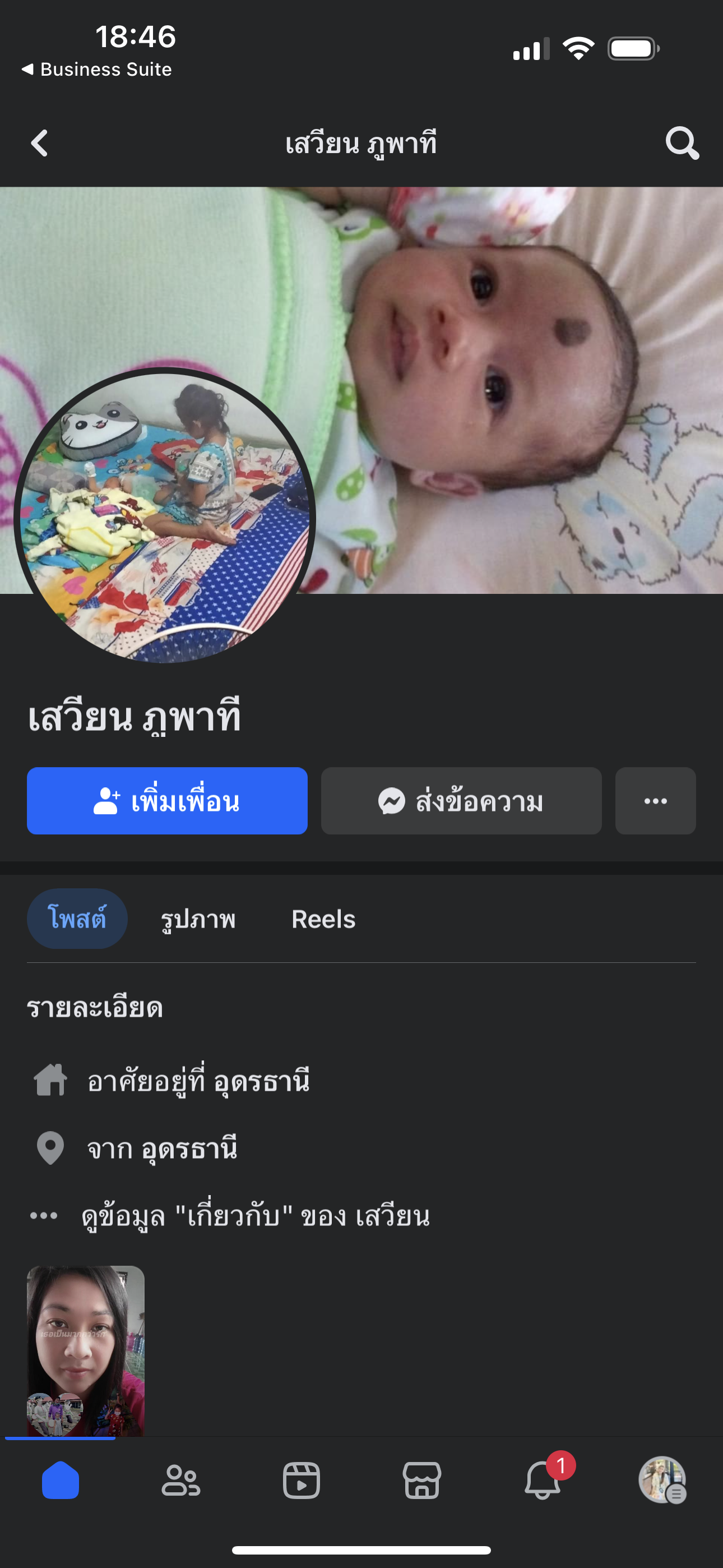Tap the เพิ่มเพื่อน add friend button

pyautogui.click(x=167, y=800)
